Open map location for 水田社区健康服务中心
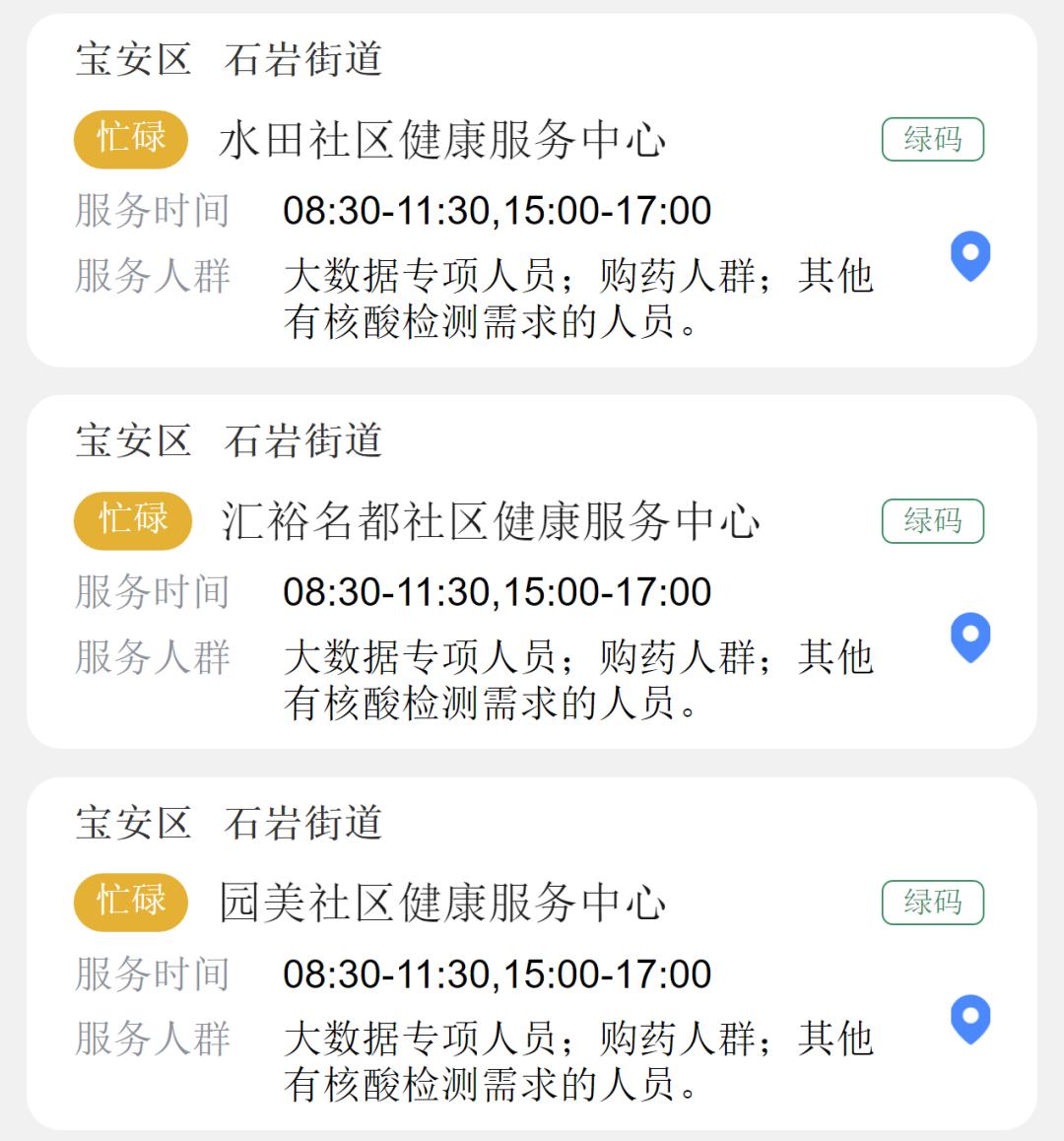This screenshot has width=1064, height=1141. click(x=969, y=255)
